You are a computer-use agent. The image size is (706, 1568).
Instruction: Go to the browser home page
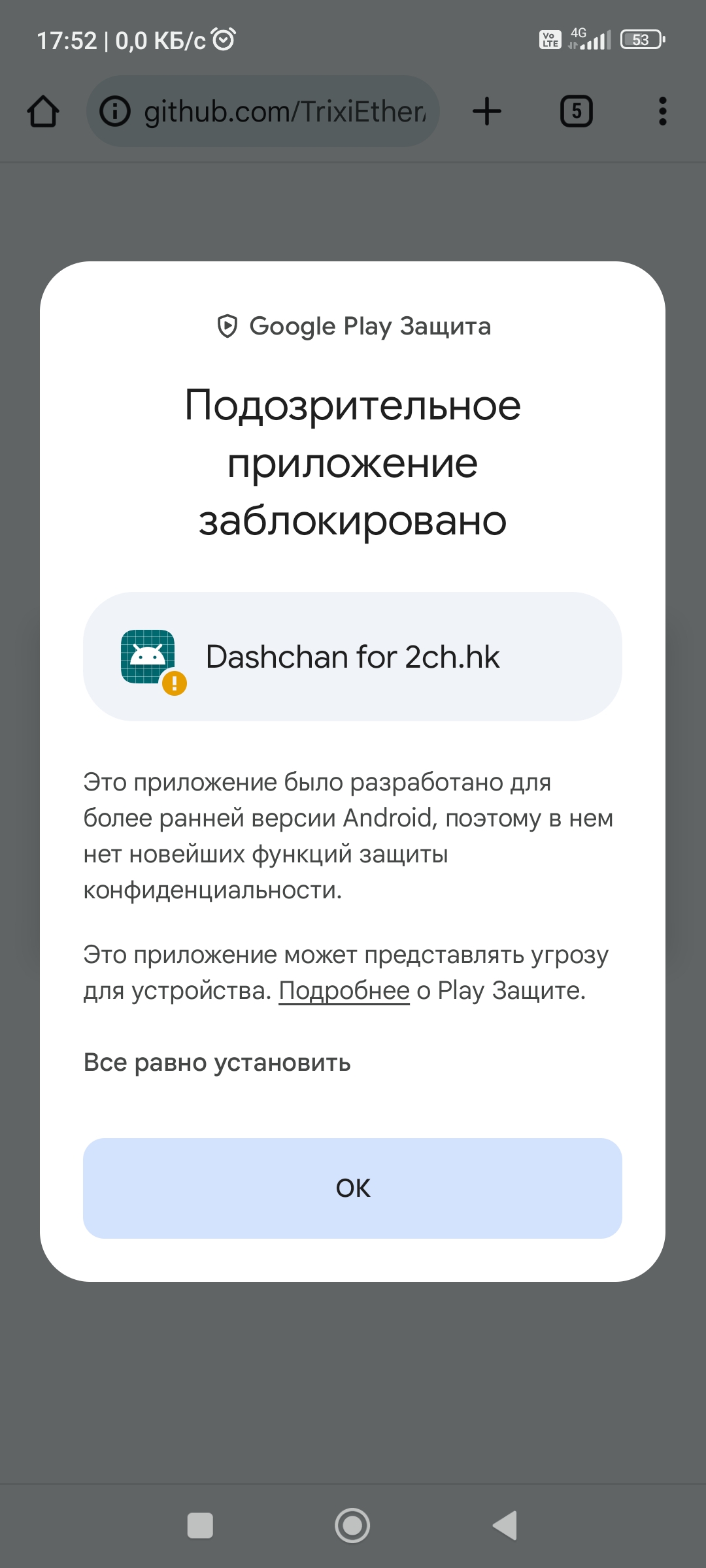pos(43,111)
